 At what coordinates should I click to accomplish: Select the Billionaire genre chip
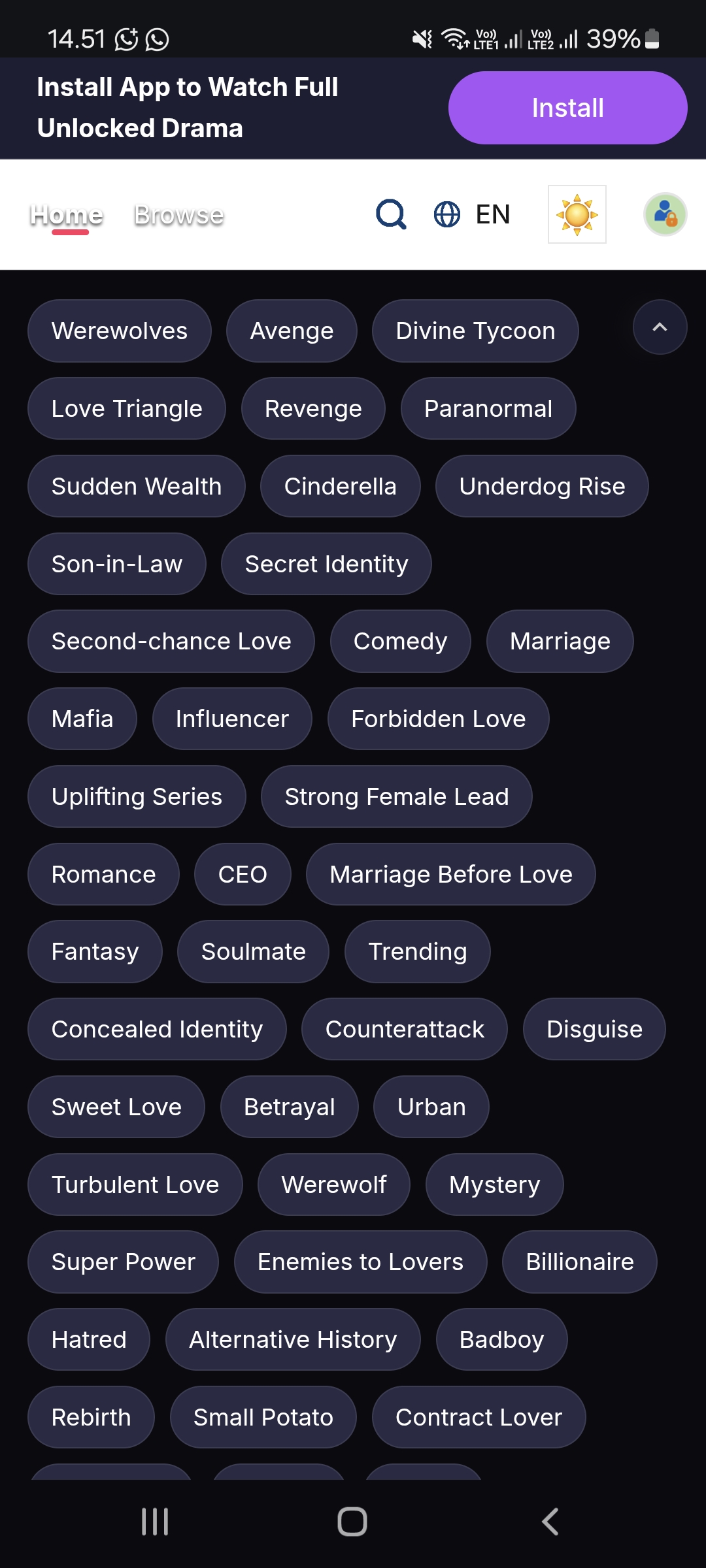[579, 1262]
